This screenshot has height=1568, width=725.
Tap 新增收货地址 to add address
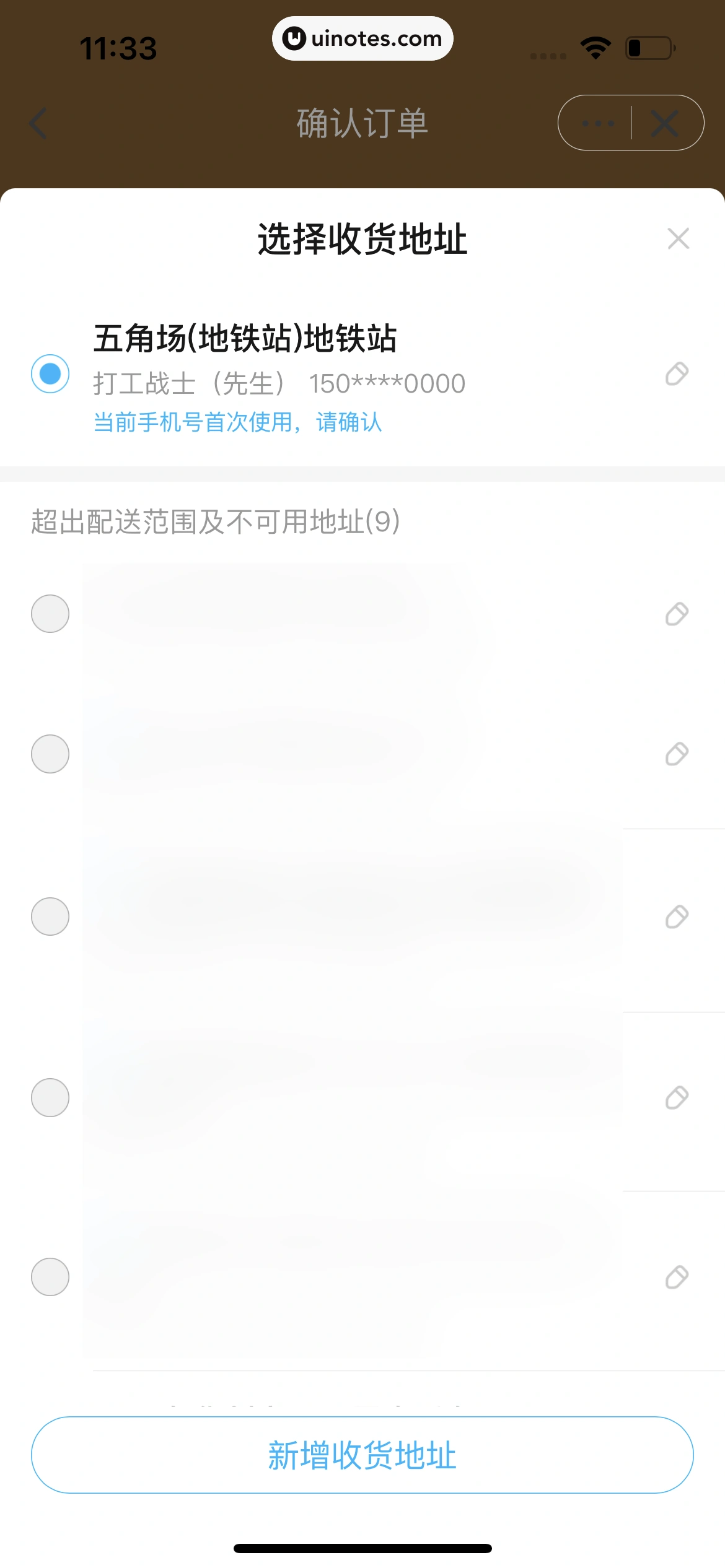click(362, 1455)
